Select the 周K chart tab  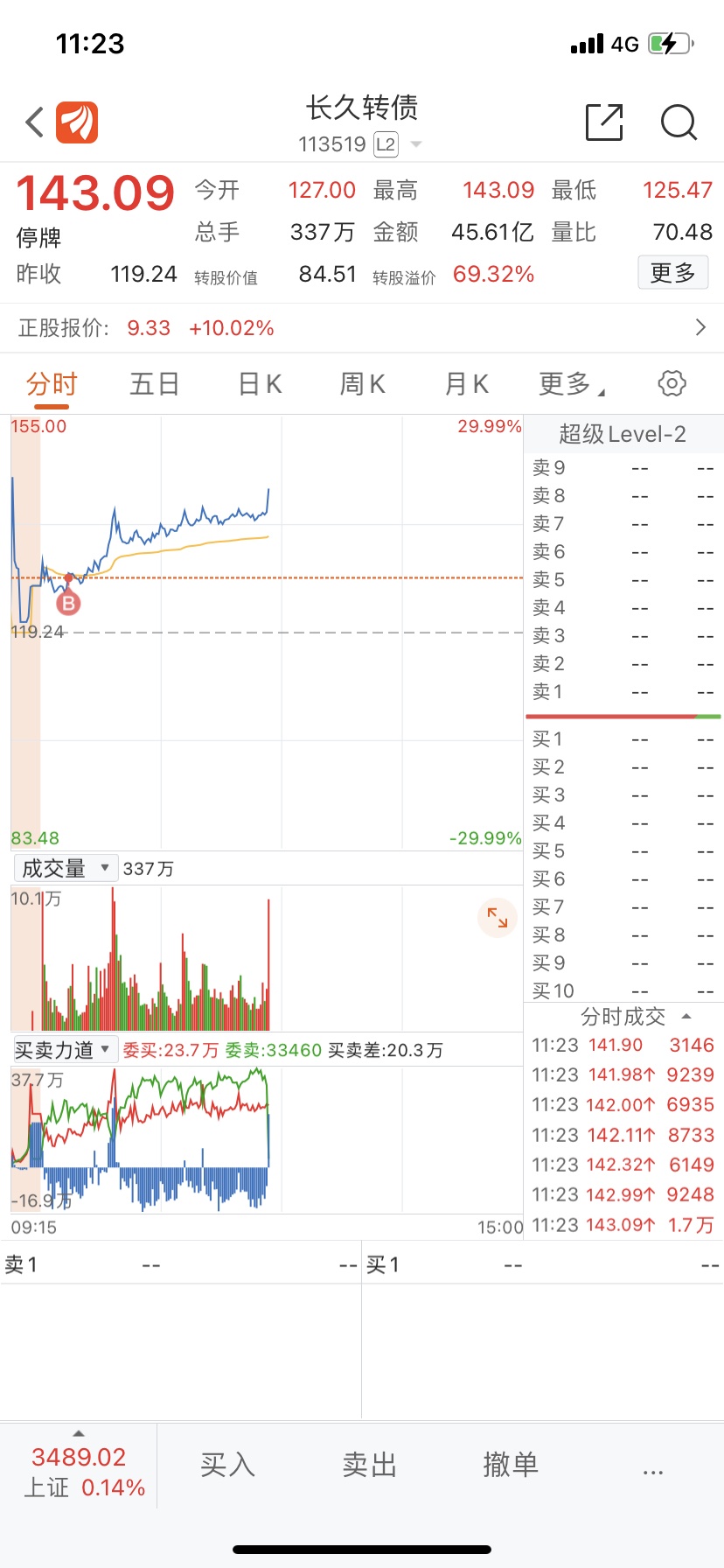click(363, 383)
